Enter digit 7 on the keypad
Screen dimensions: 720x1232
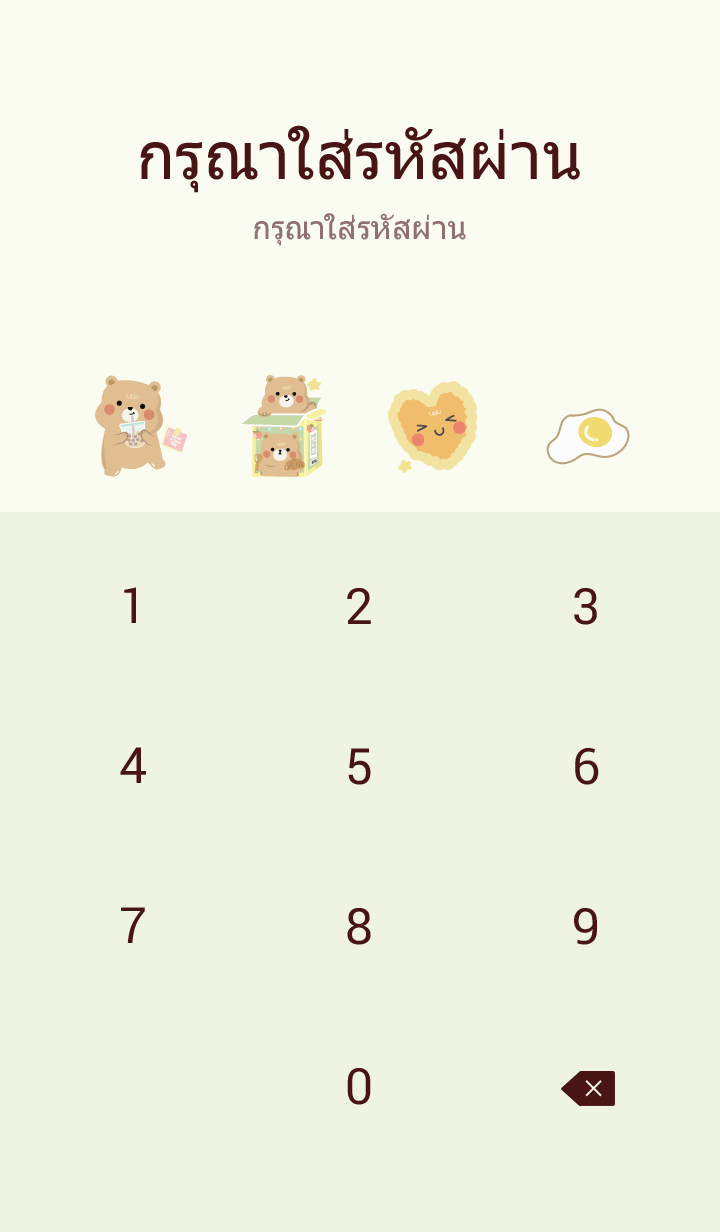pos(132,927)
